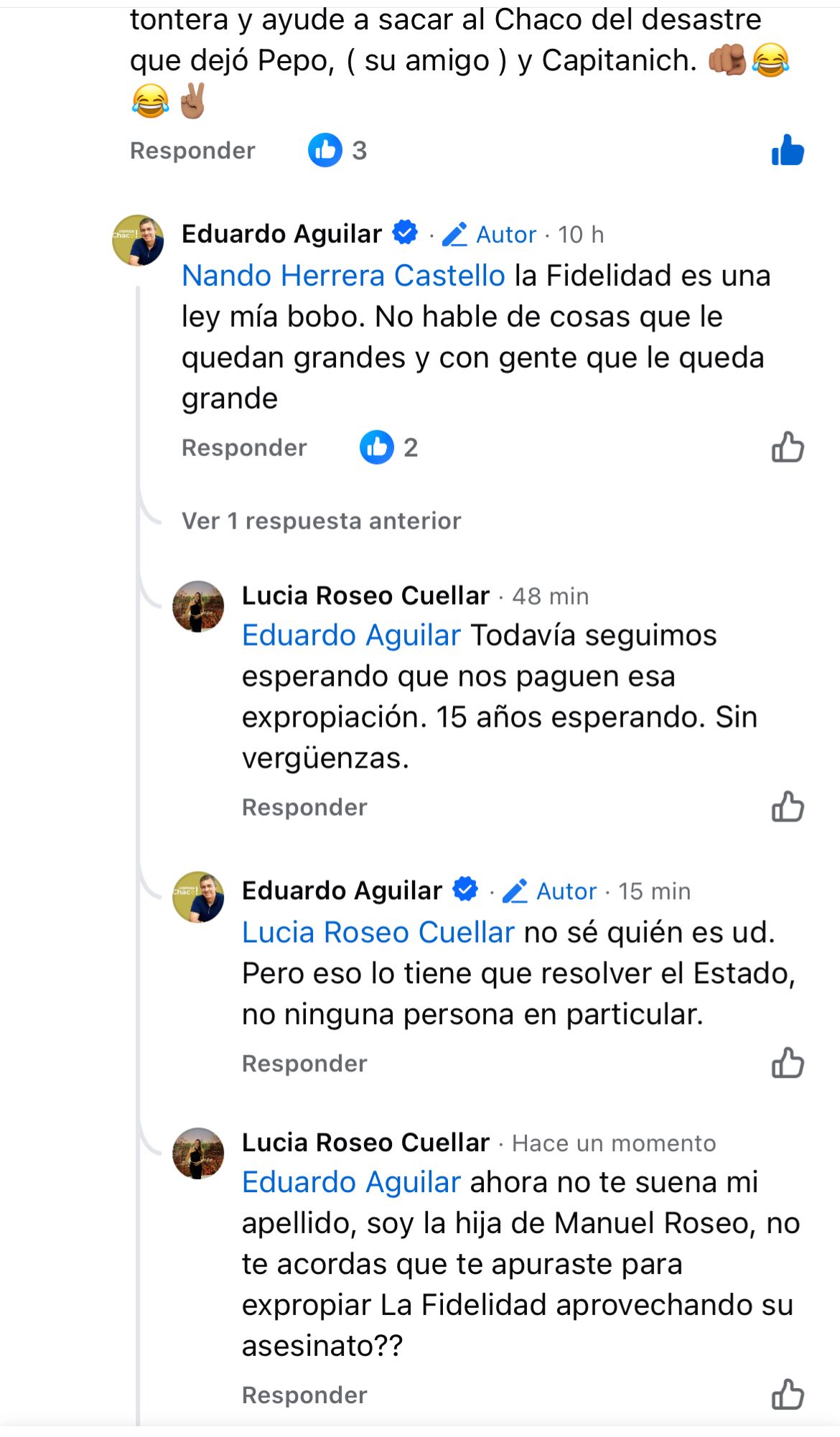Open Nando Herrera Castello's tagged profile

pyautogui.click(x=343, y=276)
